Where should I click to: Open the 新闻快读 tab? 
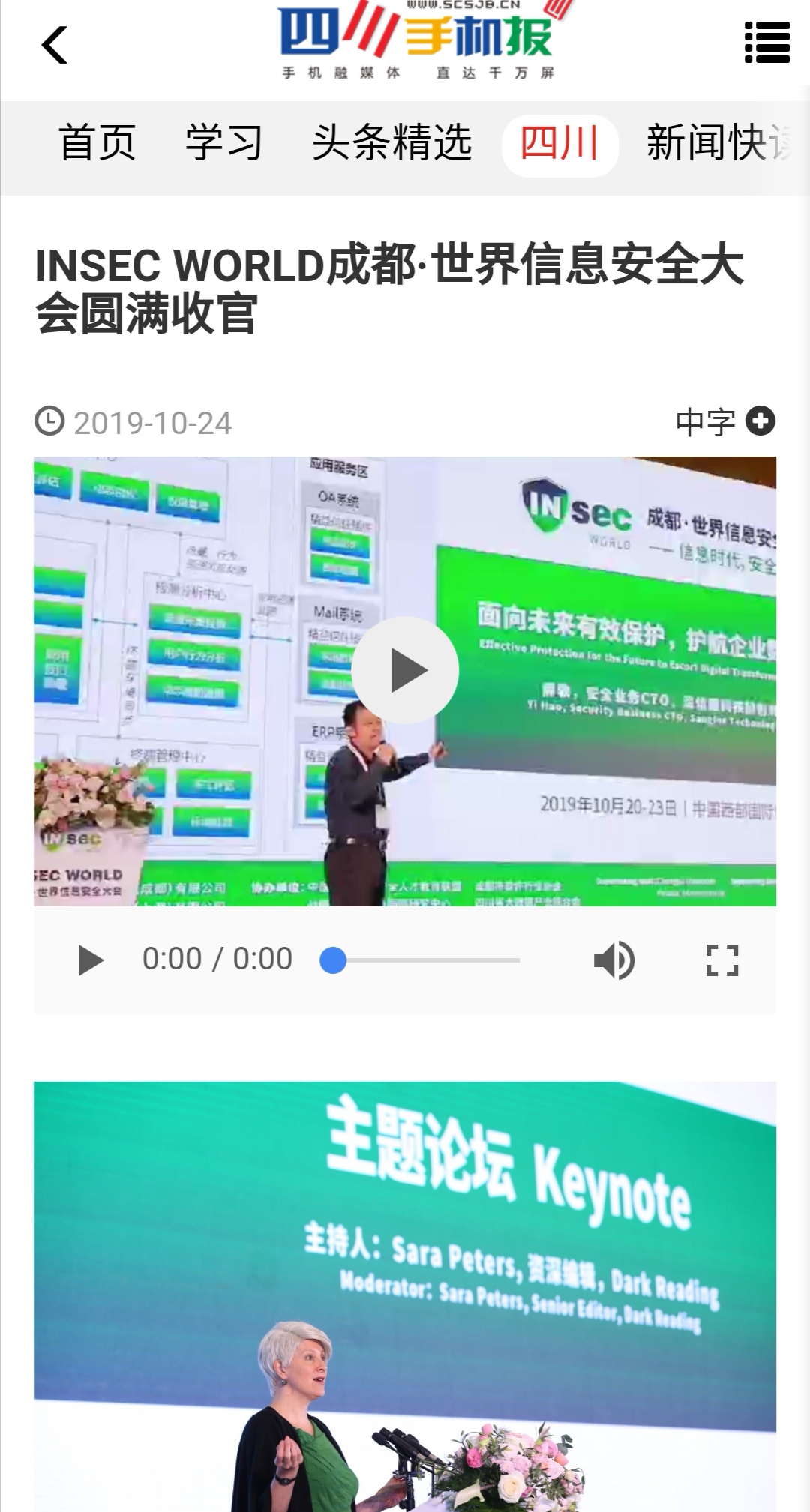tap(718, 142)
